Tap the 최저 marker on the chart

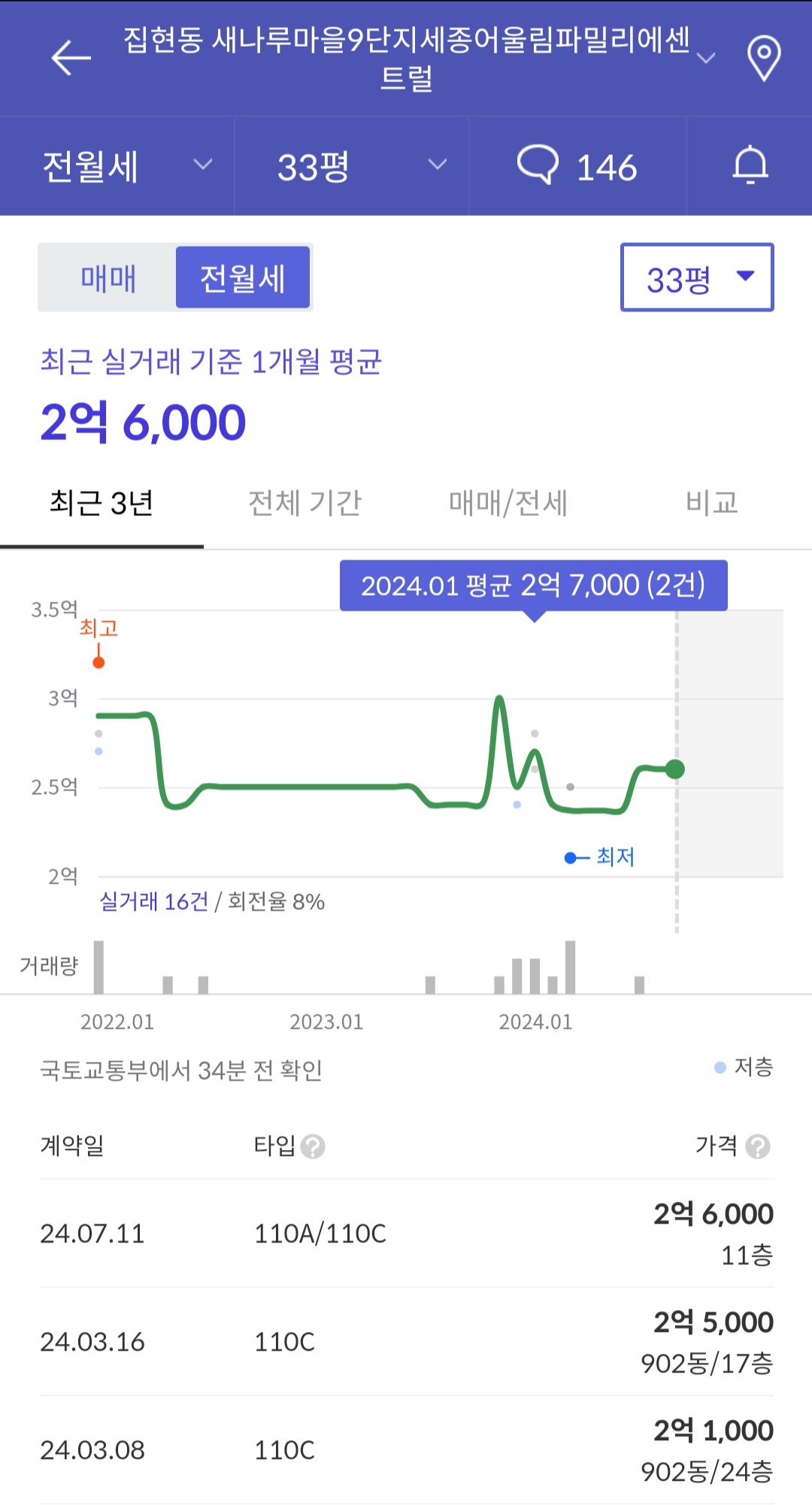[x=571, y=856]
